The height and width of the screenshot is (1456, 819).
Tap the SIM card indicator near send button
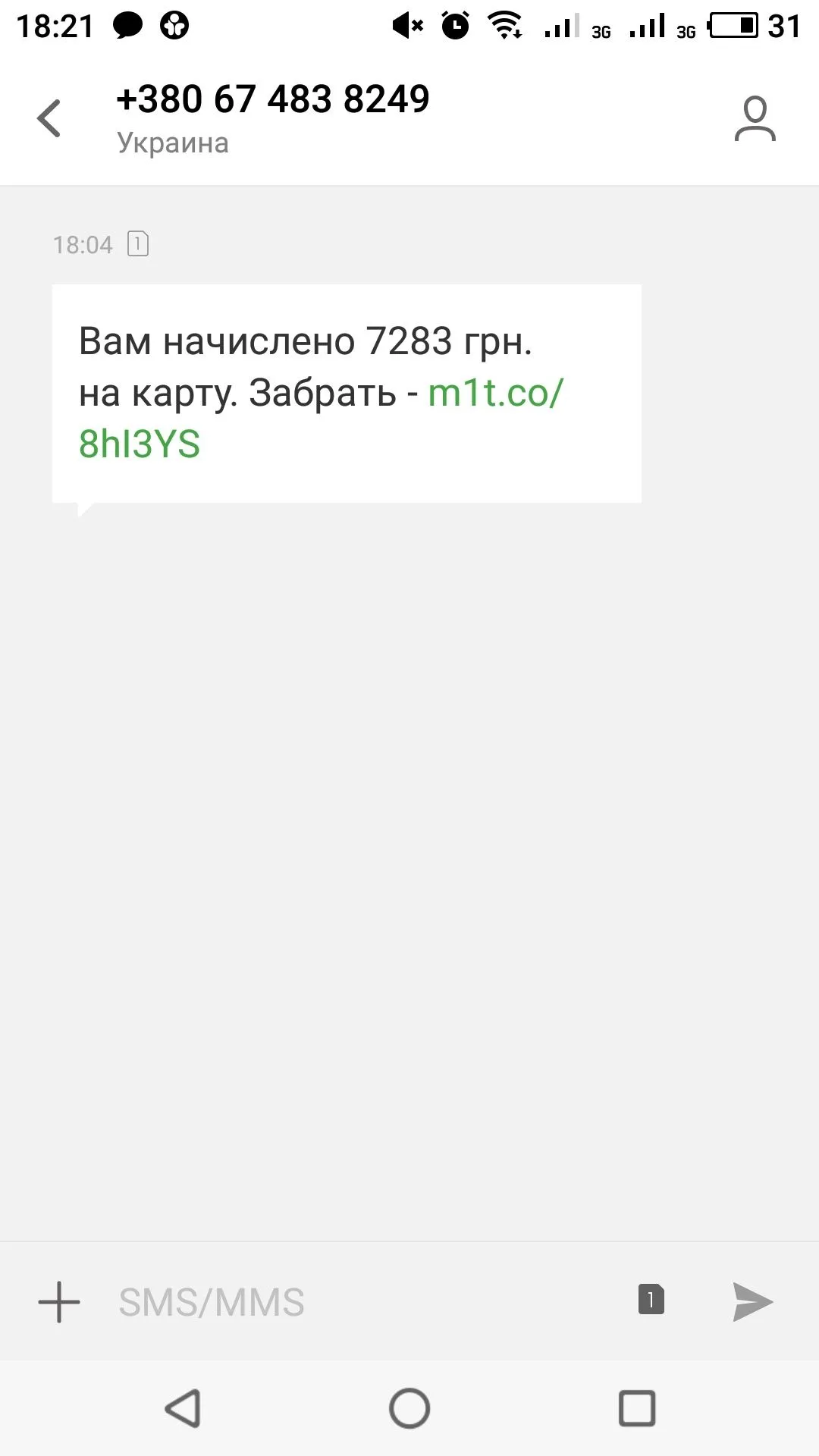pos(651,1299)
